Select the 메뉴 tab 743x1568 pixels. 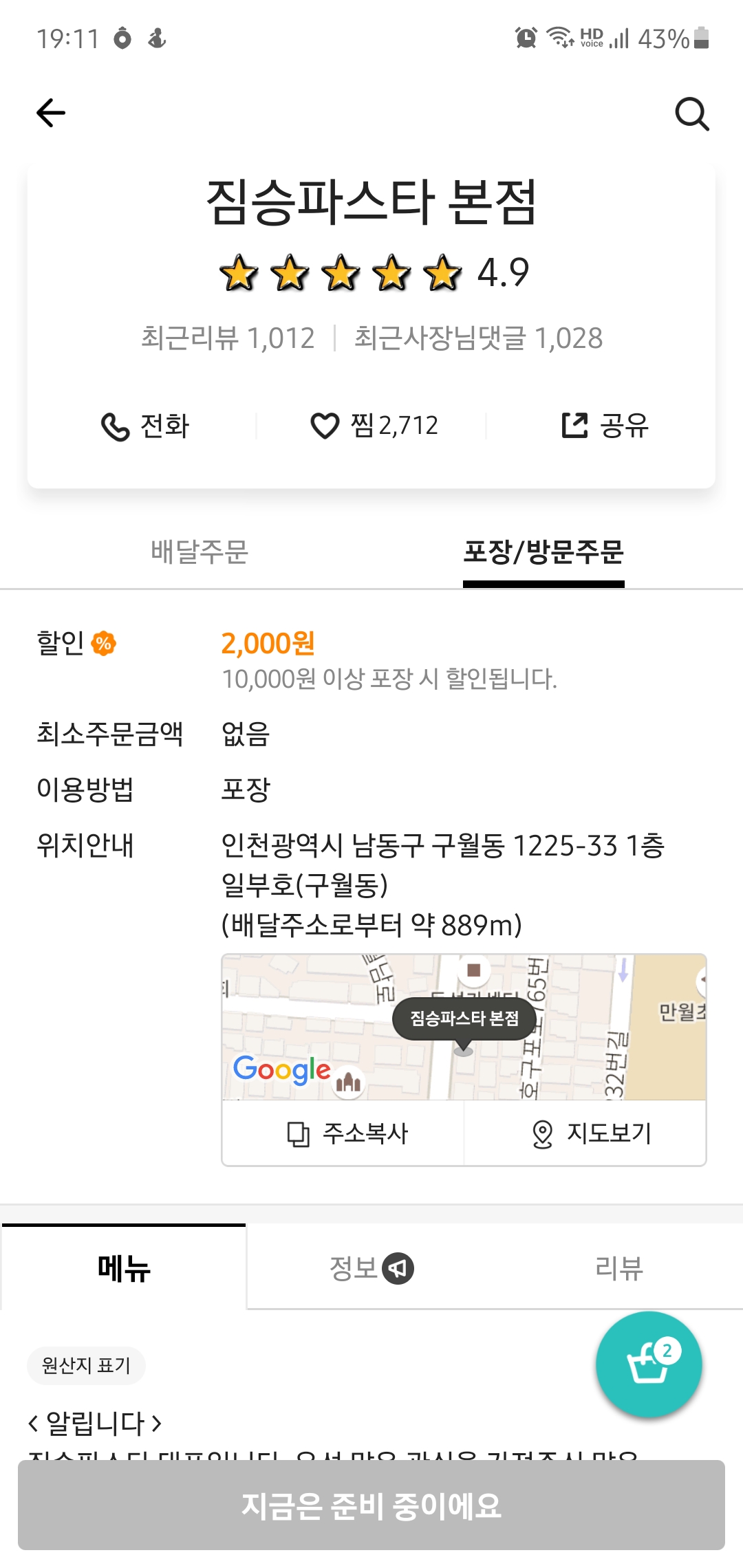124,1268
